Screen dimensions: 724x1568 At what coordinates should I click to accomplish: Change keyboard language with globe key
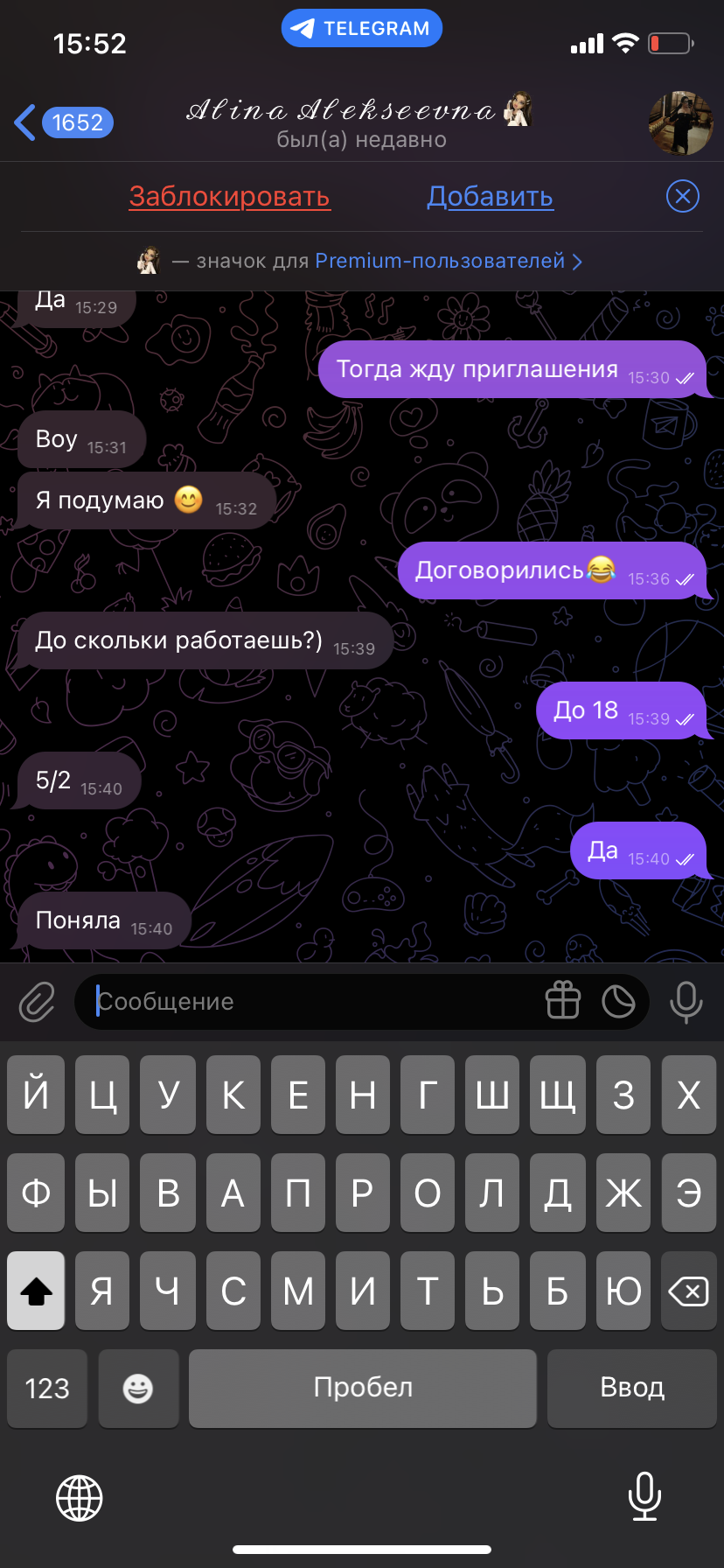click(80, 1498)
